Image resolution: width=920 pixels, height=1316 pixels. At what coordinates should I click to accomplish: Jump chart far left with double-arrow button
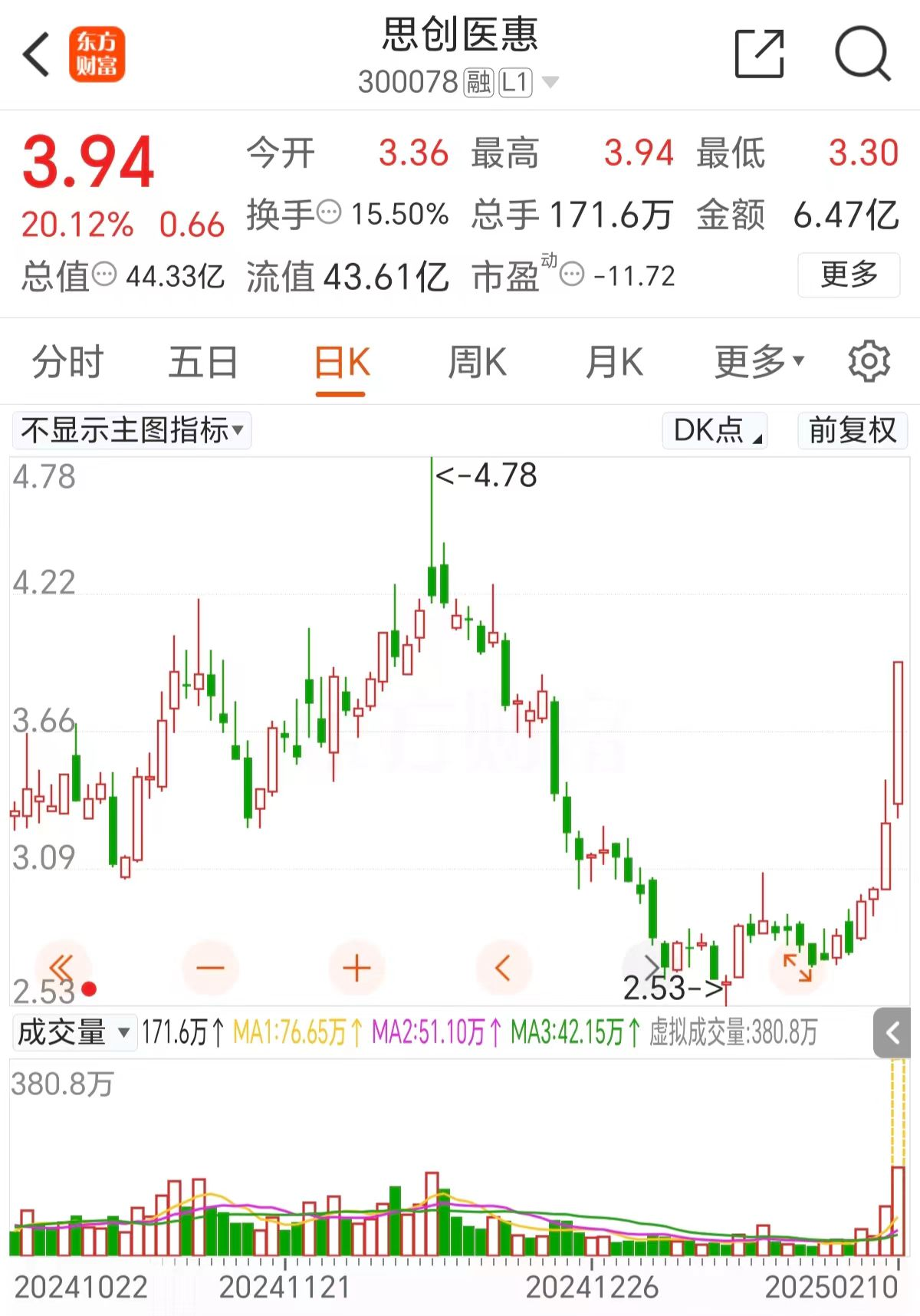pos(63,968)
